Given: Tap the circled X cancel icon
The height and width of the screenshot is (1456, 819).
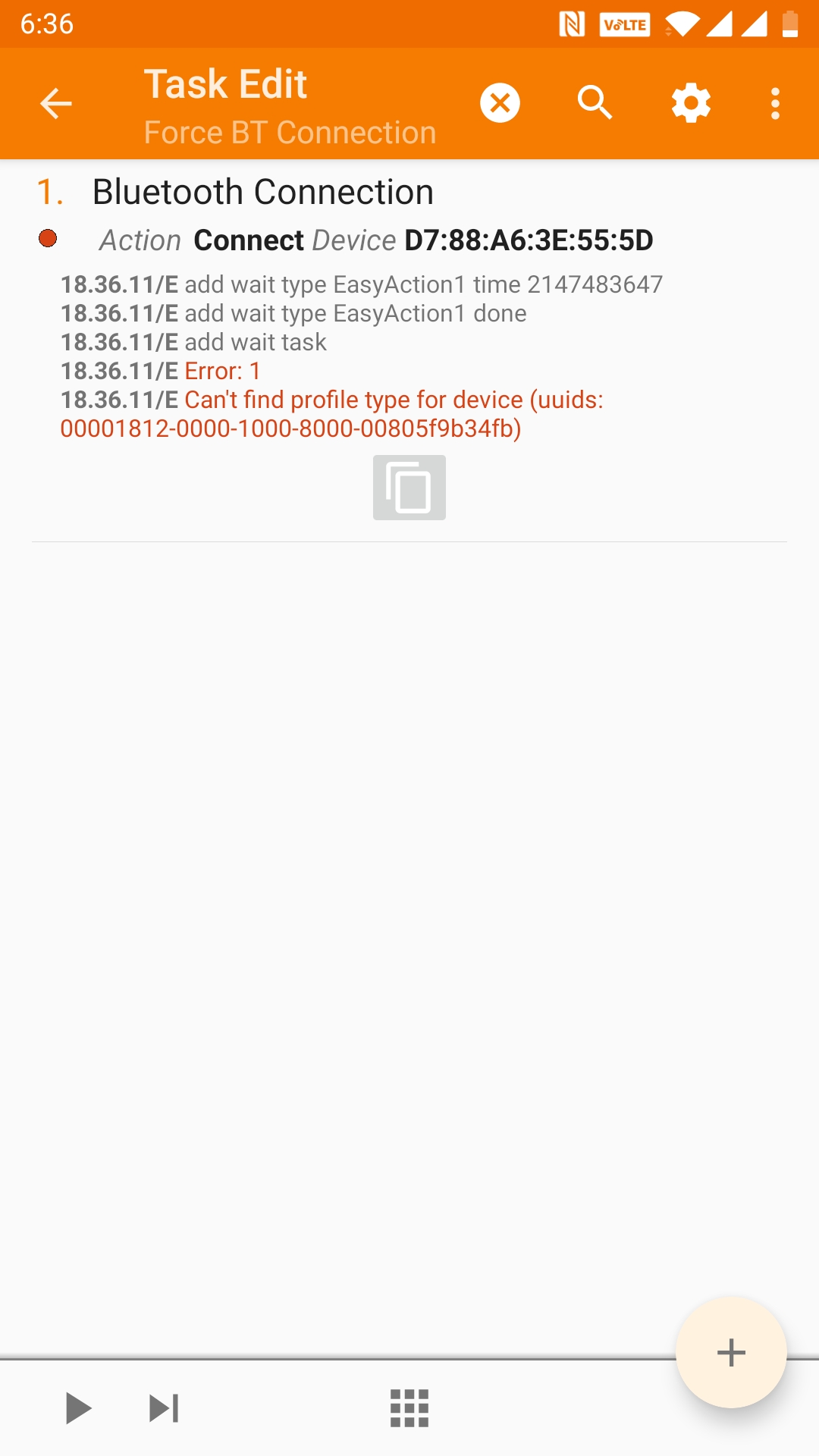Looking at the screenshot, I should tap(500, 103).
